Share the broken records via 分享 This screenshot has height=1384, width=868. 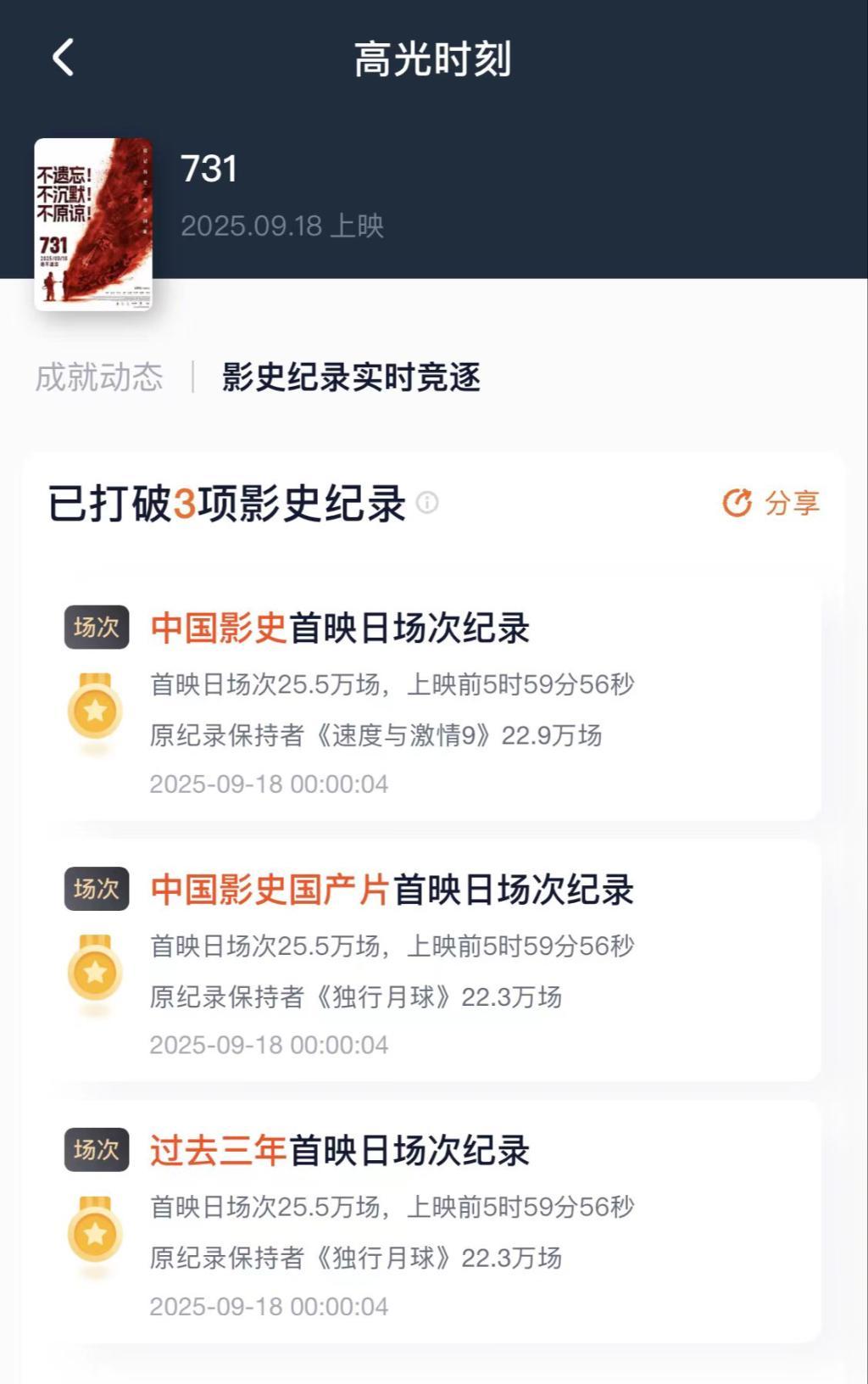click(771, 503)
